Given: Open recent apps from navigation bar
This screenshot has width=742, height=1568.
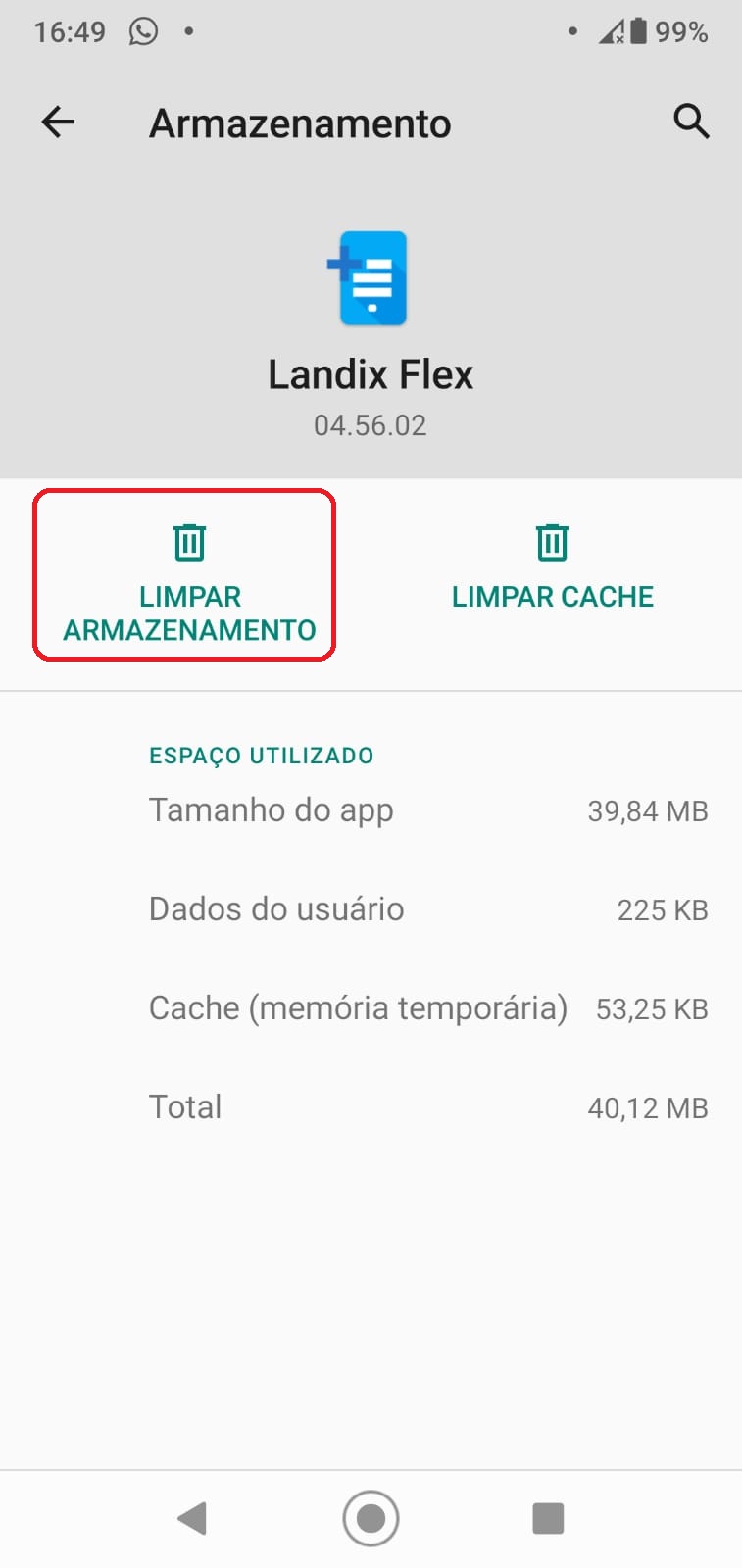Looking at the screenshot, I should pos(548,1518).
